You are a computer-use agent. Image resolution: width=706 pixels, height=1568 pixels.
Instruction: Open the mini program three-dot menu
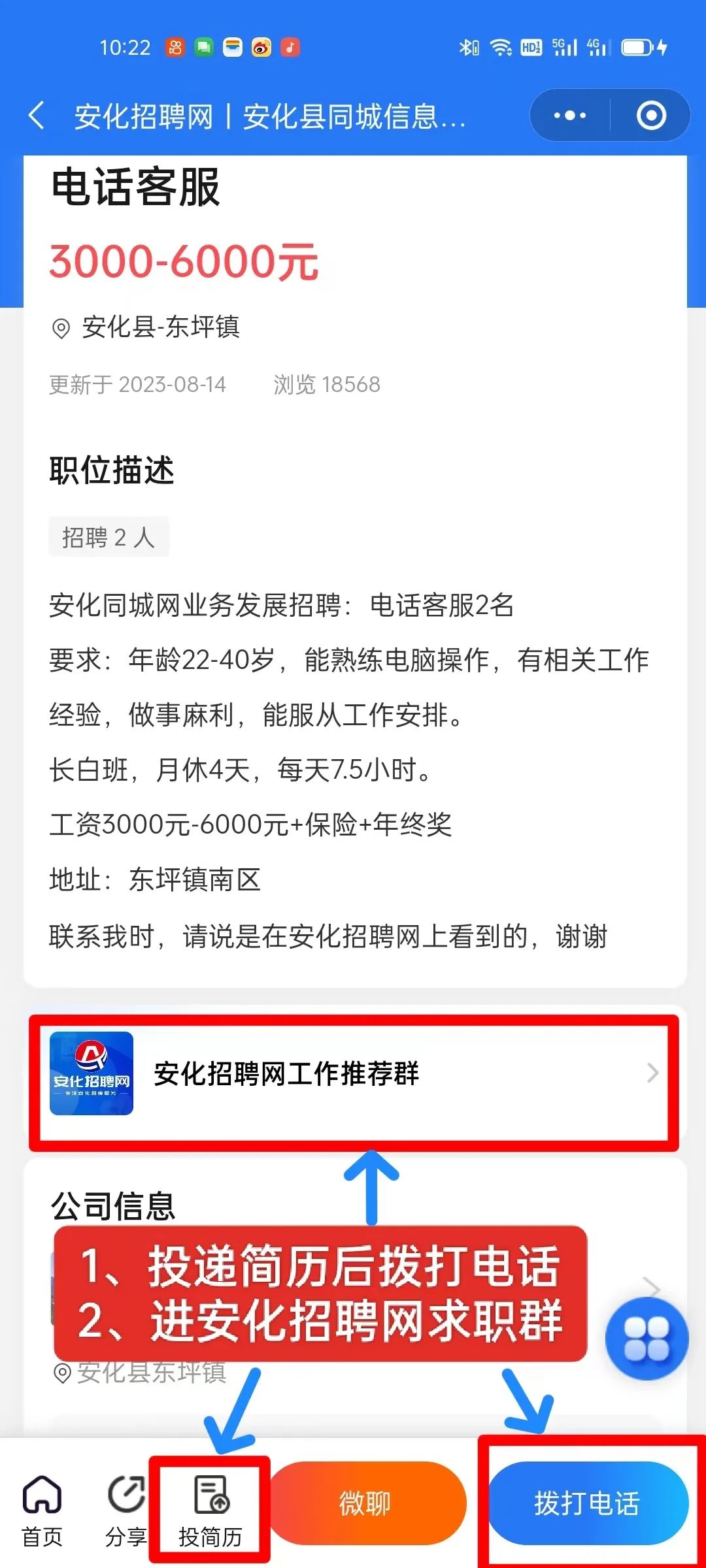click(569, 116)
